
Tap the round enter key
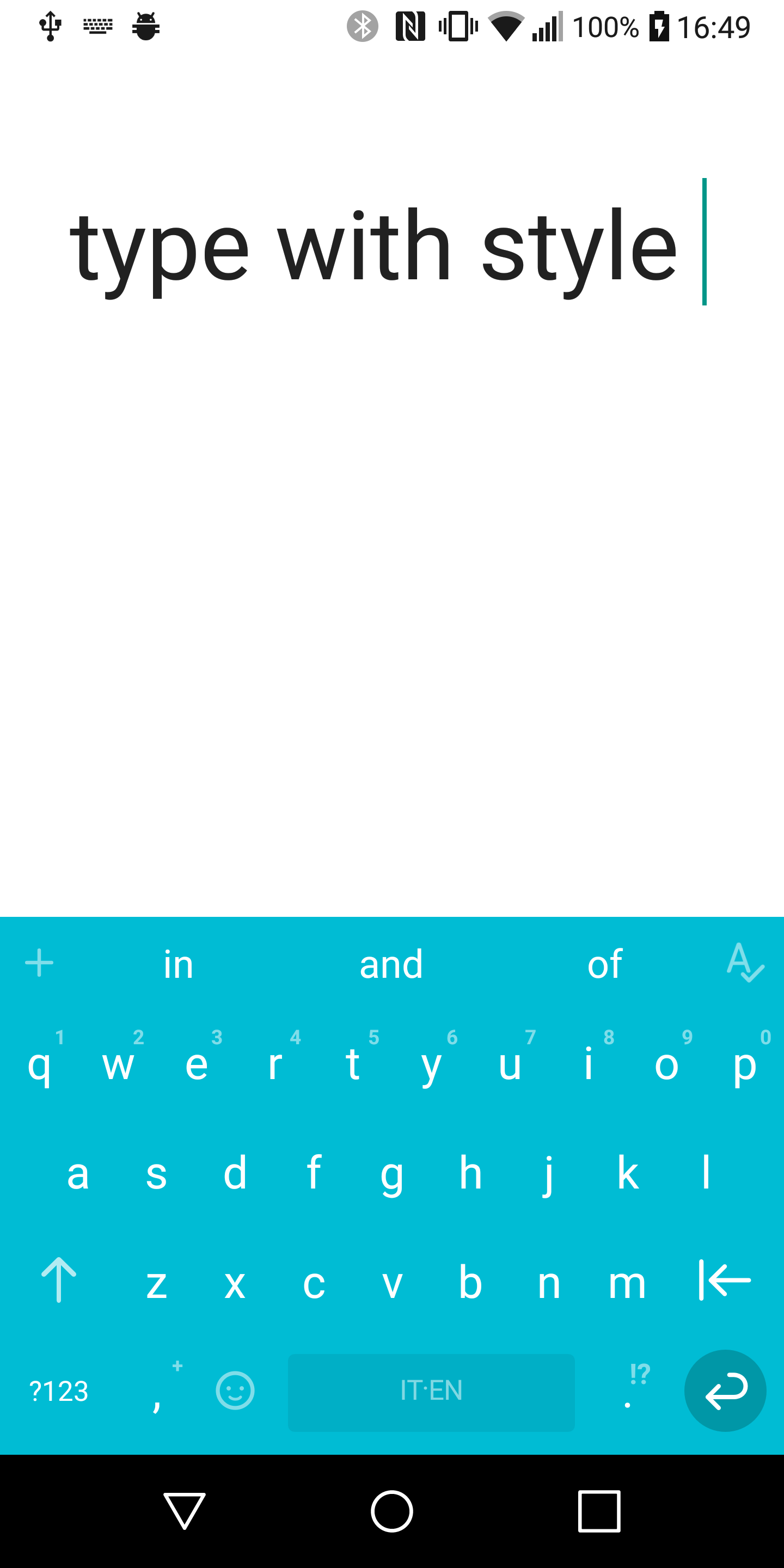coord(725,1392)
